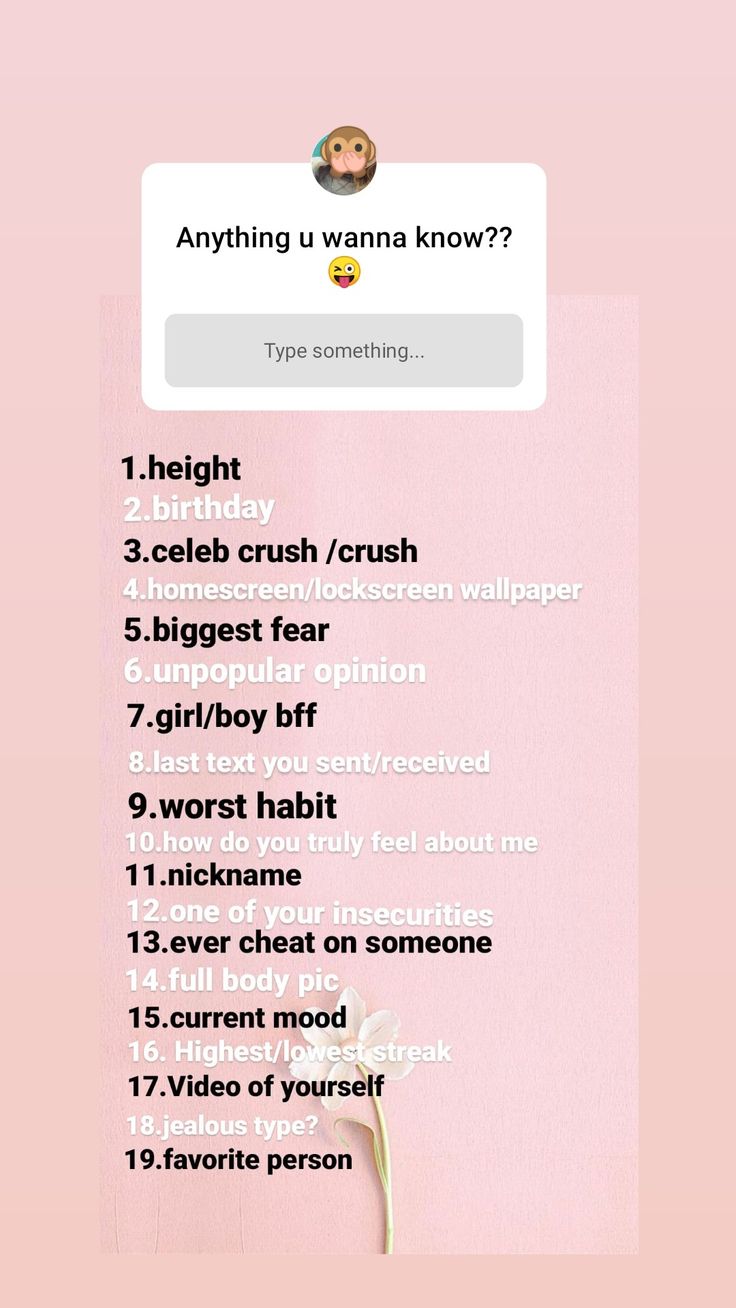This screenshot has width=736, height=1308.
Task: Click the "Anything u wanna know??" header text
Action: [344, 237]
